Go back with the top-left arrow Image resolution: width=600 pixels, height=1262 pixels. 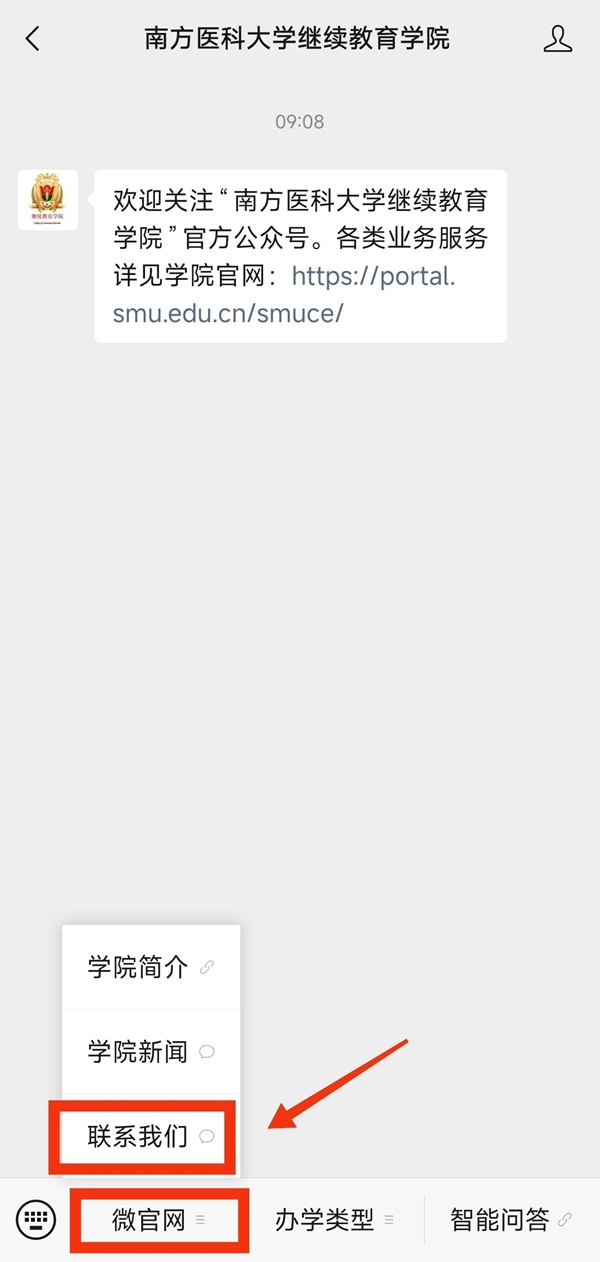(x=33, y=39)
